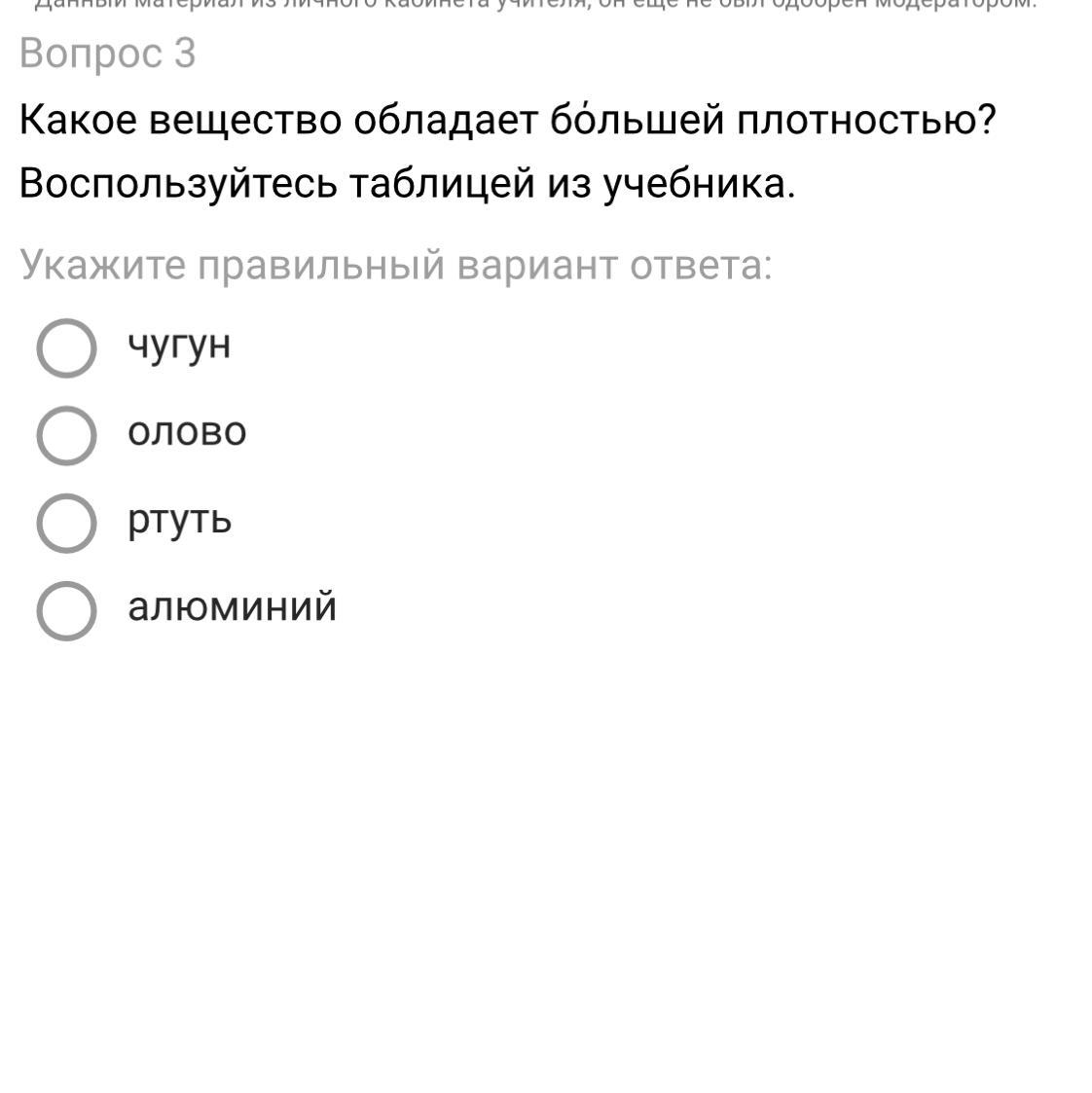Image resolution: width=1092 pixels, height=1093 pixels.
Task: Mark ртуть as the correct answer
Action: 66,523
